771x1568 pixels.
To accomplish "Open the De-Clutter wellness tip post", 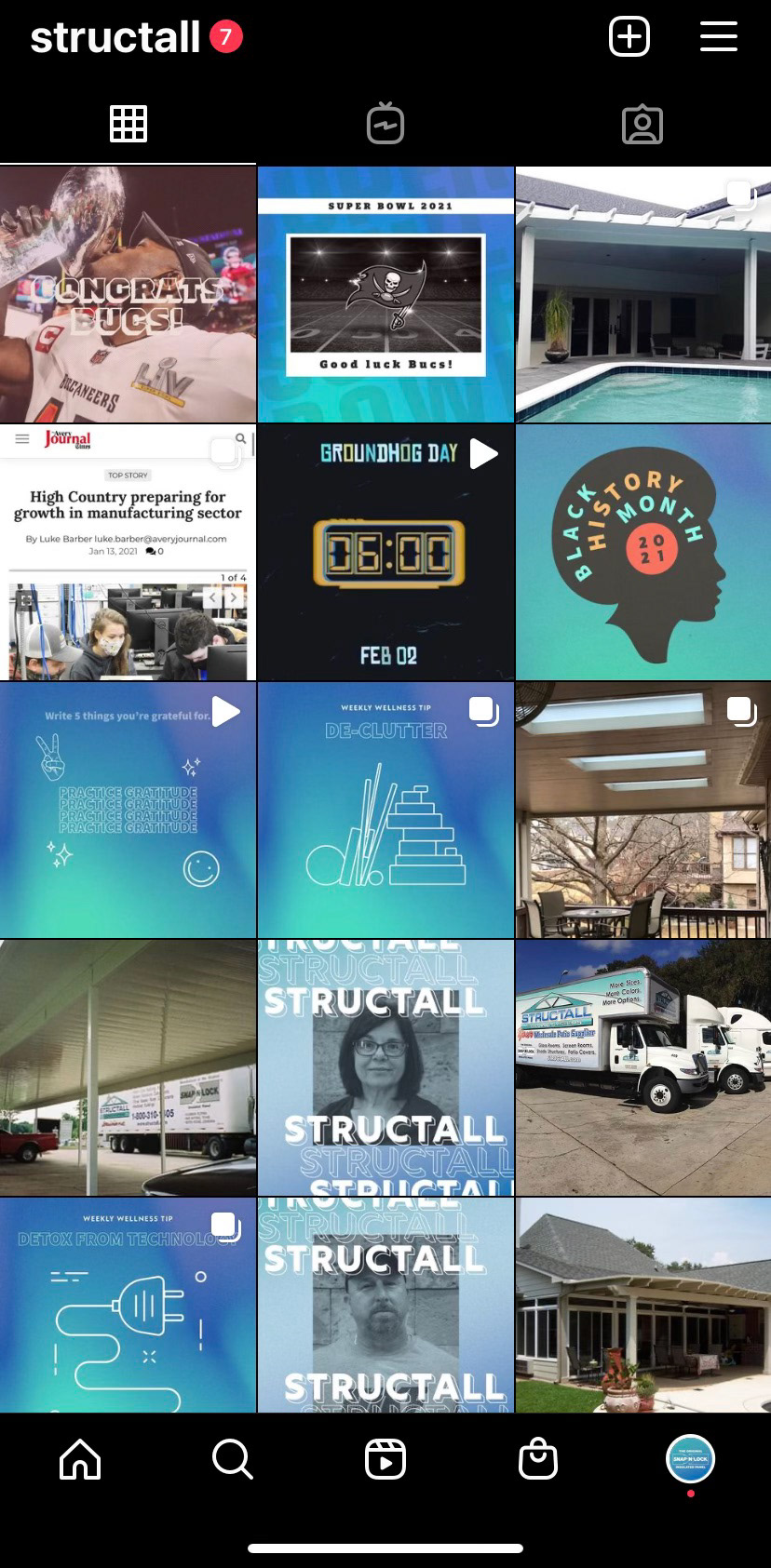I will coord(385,810).
